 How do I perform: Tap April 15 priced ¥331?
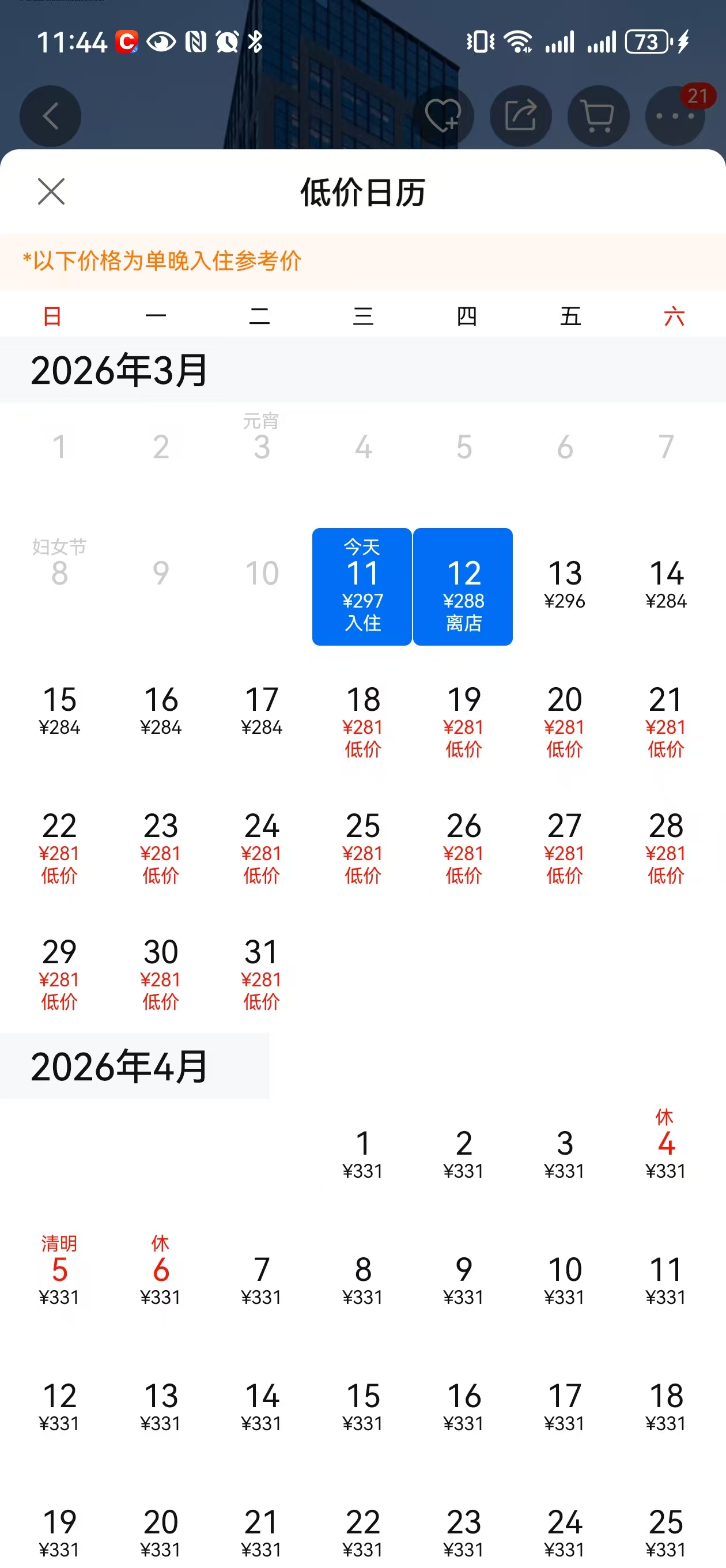pyautogui.click(x=362, y=1406)
